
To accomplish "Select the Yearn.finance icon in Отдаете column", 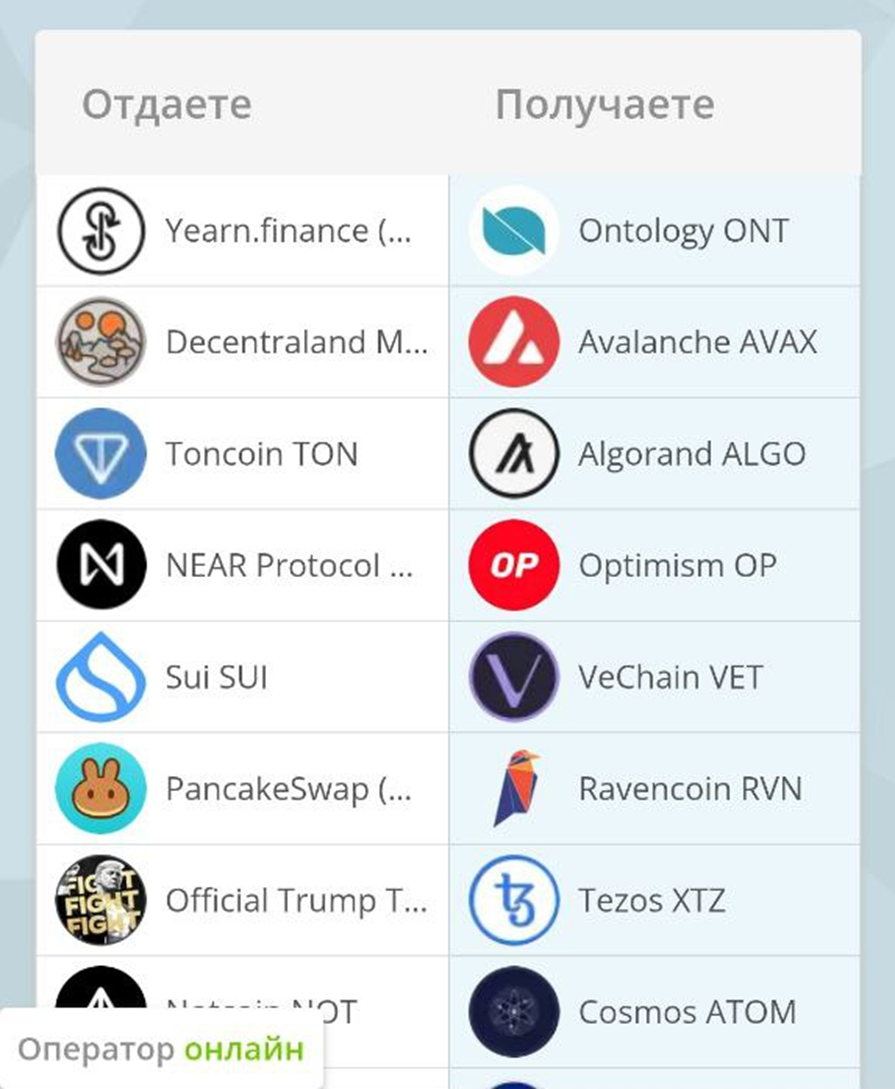I will coord(100,230).
